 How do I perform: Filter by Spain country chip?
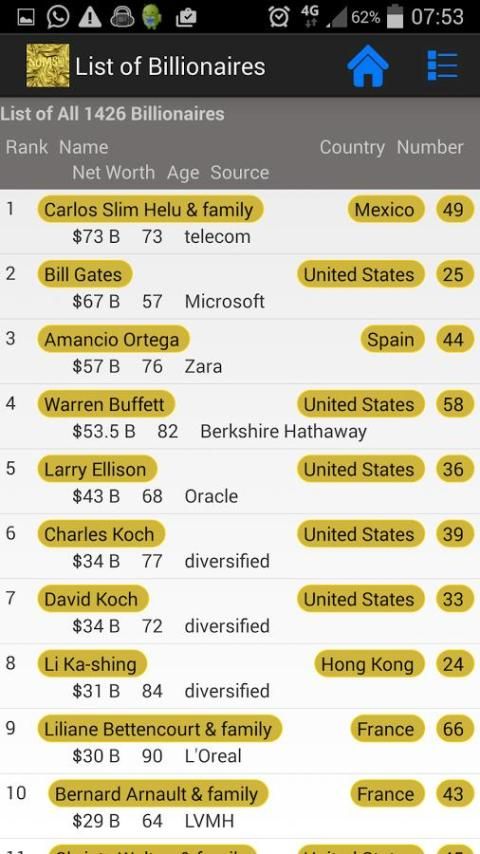pos(392,339)
